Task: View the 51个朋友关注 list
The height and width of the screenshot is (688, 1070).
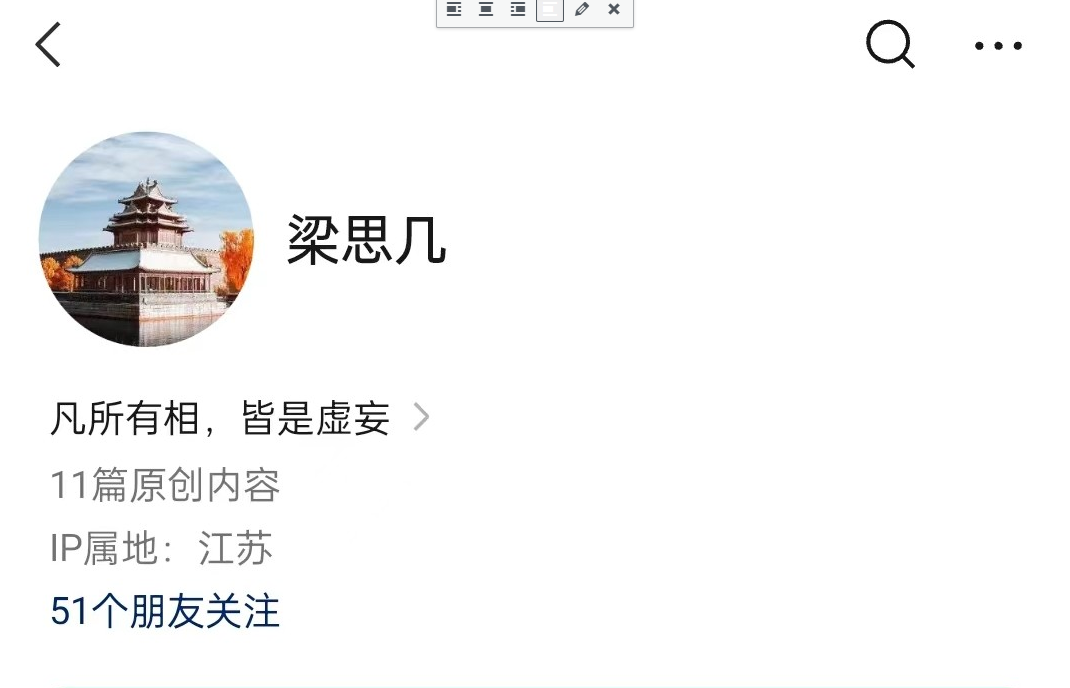Action: [x=165, y=611]
